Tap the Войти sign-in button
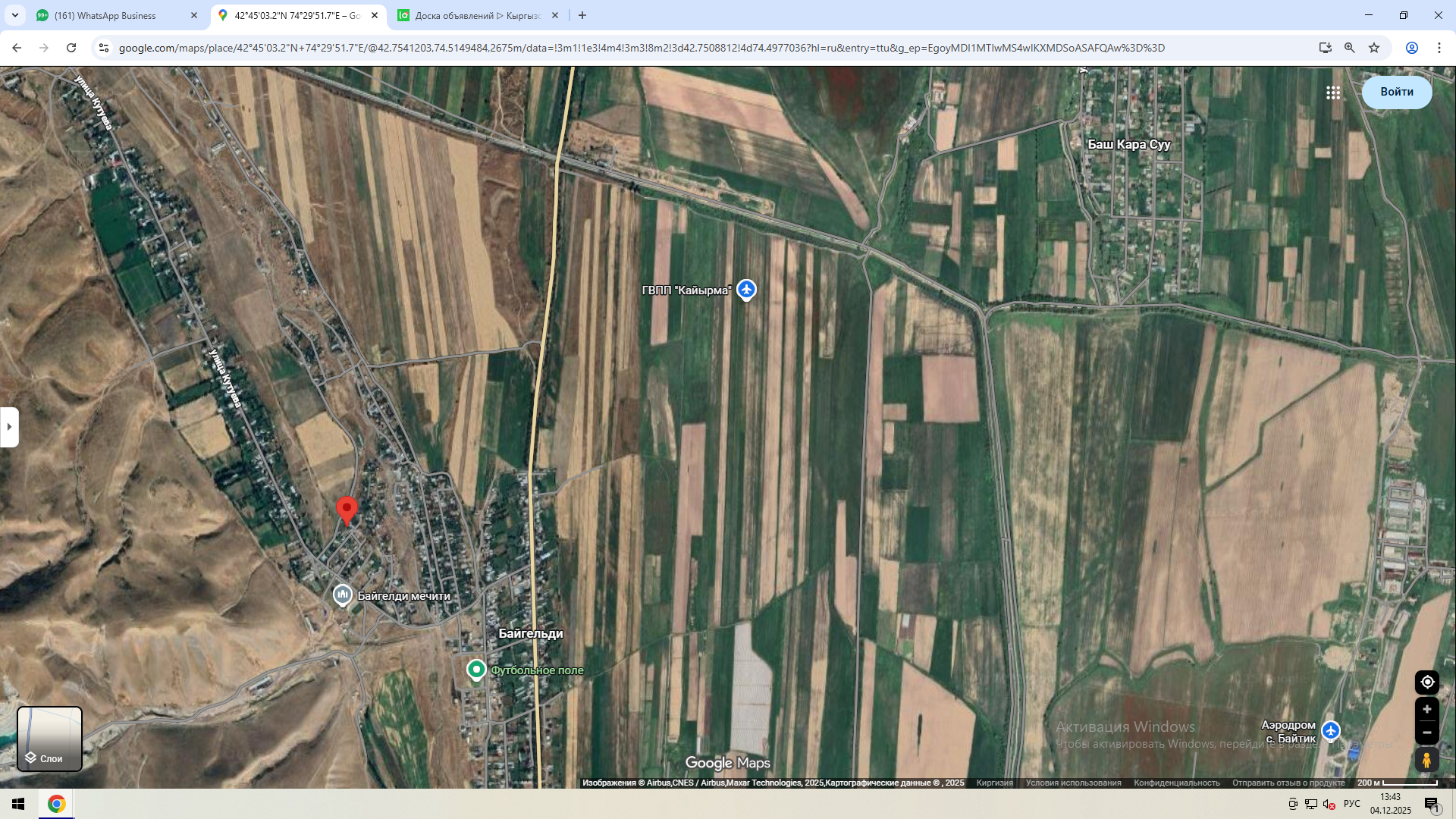This screenshot has width=1456, height=819. point(1396,92)
